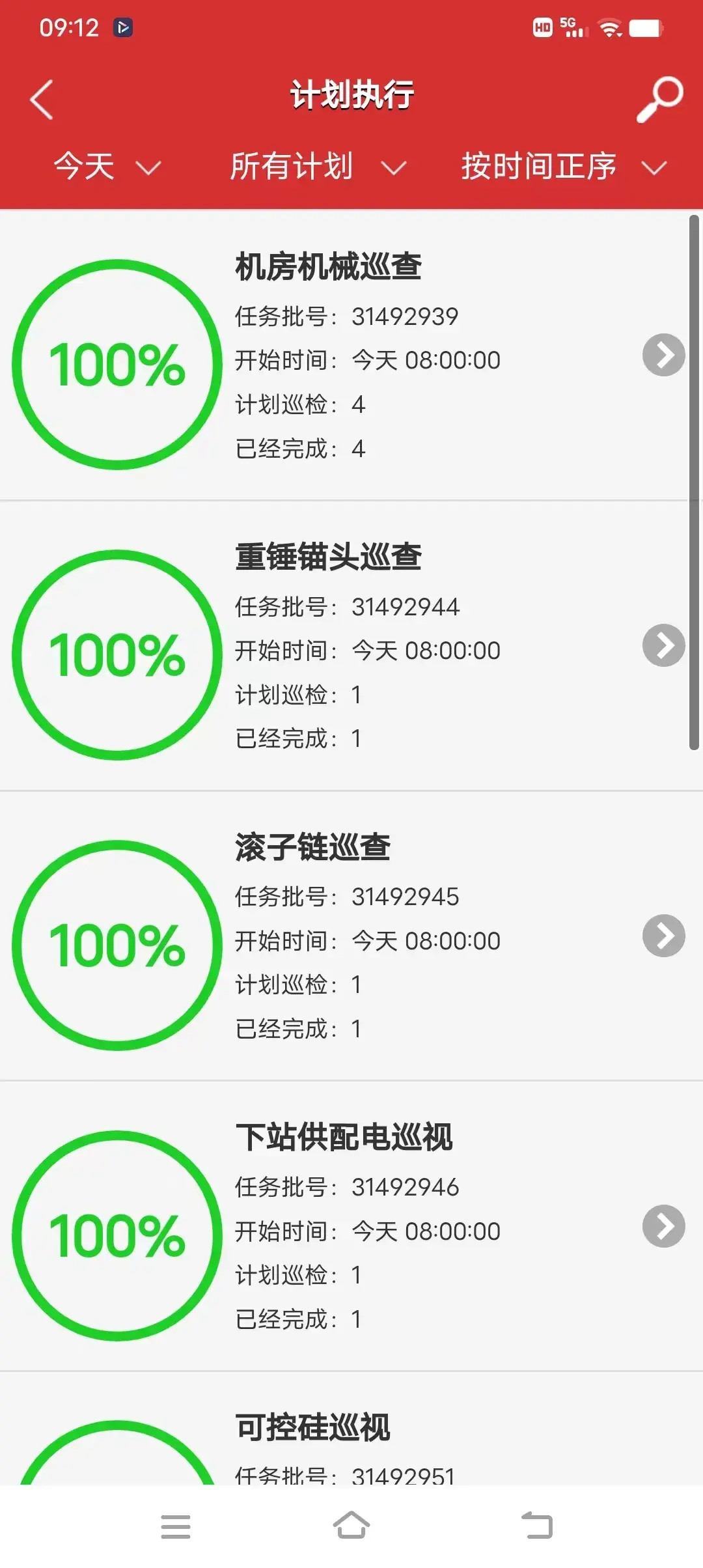Open recent apps via system menu button
The width and height of the screenshot is (703, 1568).
click(x=176, y=1526)
